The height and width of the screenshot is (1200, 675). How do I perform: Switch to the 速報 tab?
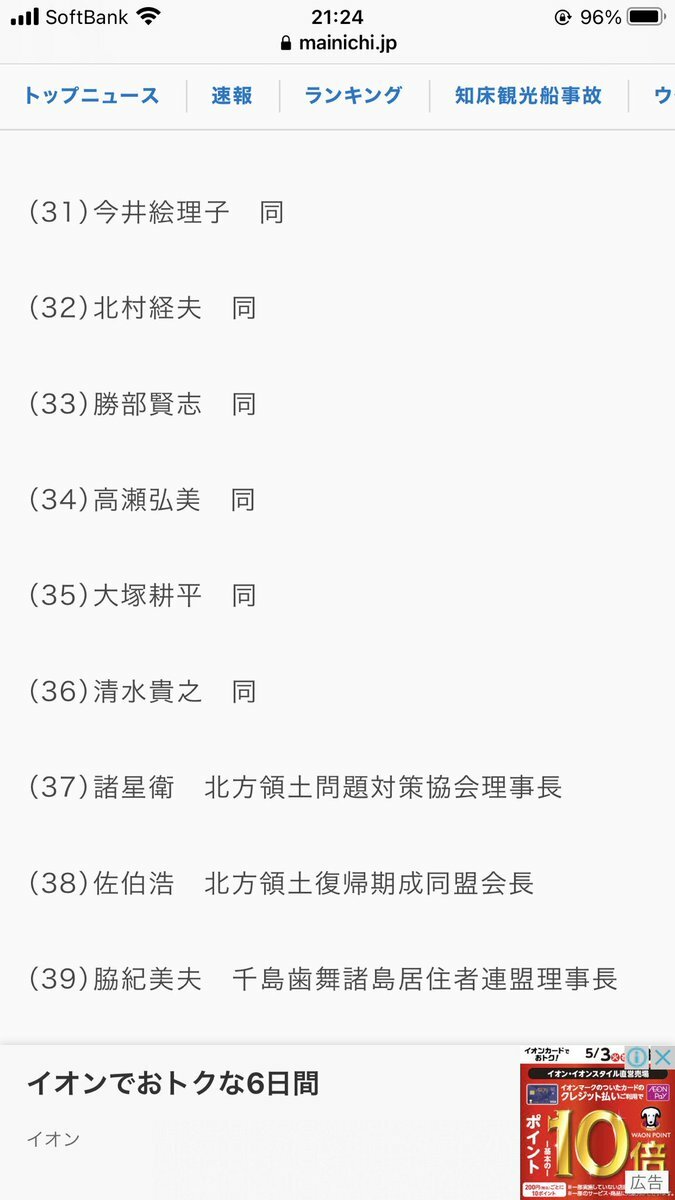tap(232, 96)
